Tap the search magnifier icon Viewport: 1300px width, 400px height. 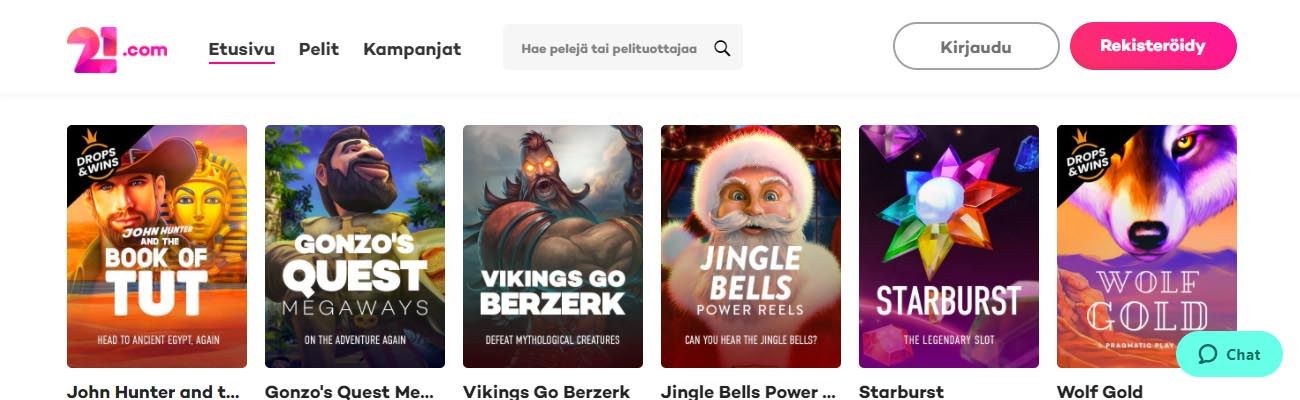point(722,48)
